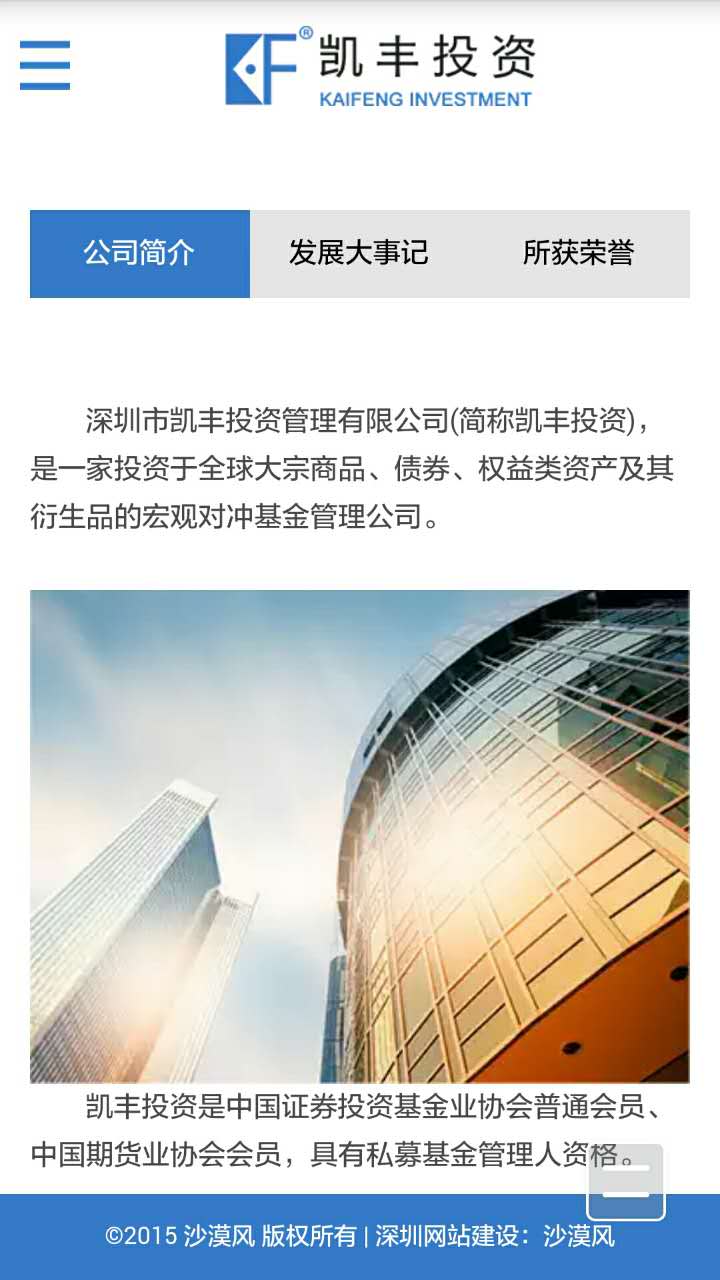Switch to the 所获荣誉 tab
The width and height of the screenshot is (720, 1280).
click(x=578, y=253)
